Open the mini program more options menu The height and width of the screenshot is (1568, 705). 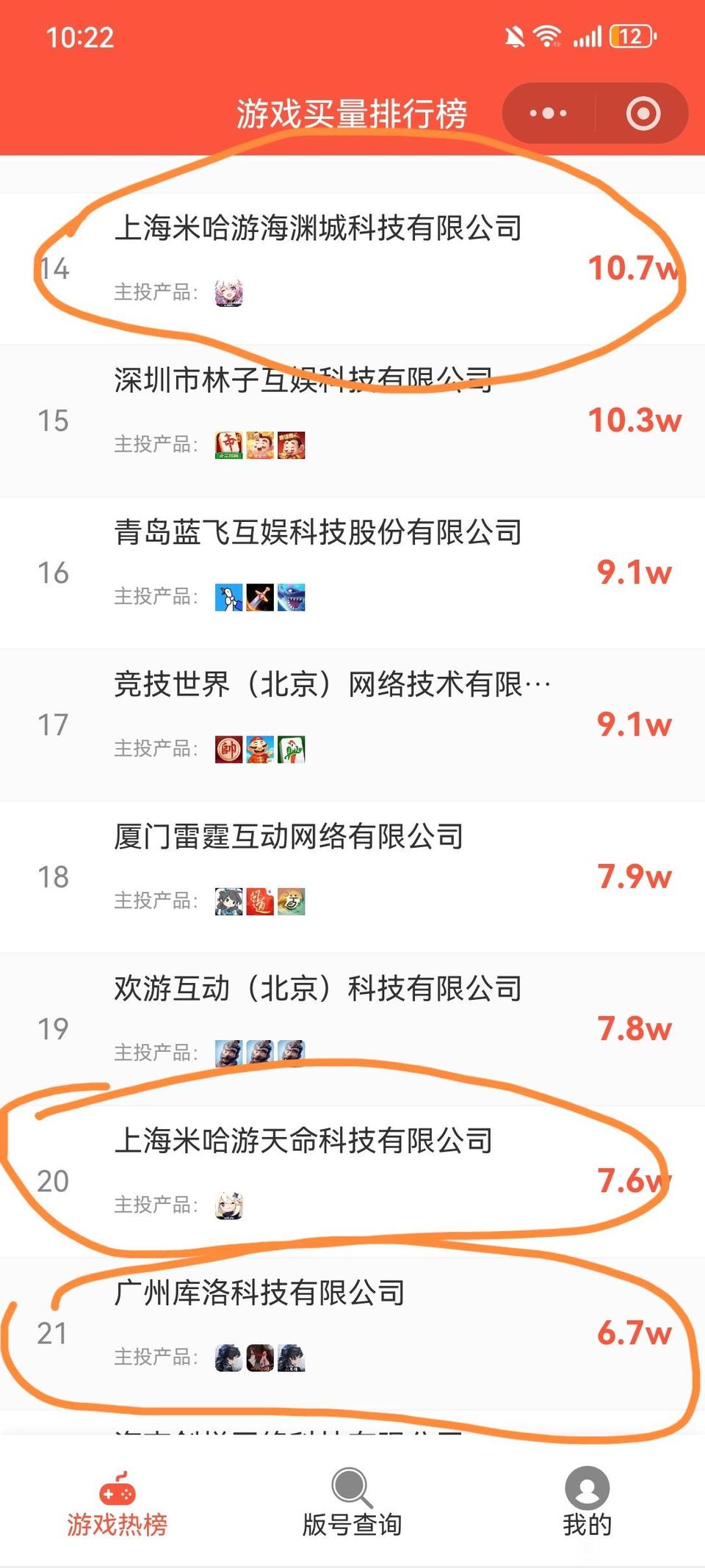tap(548, 113)
